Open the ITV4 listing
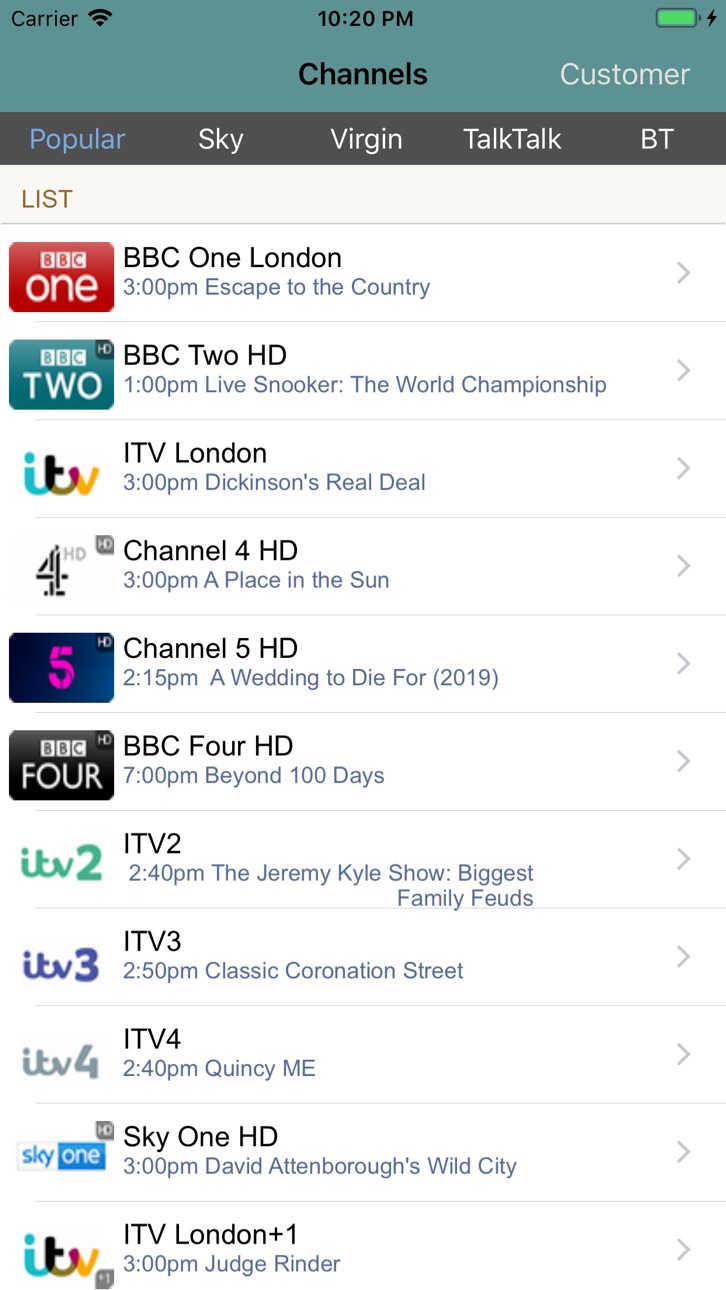 point(363,1055)
